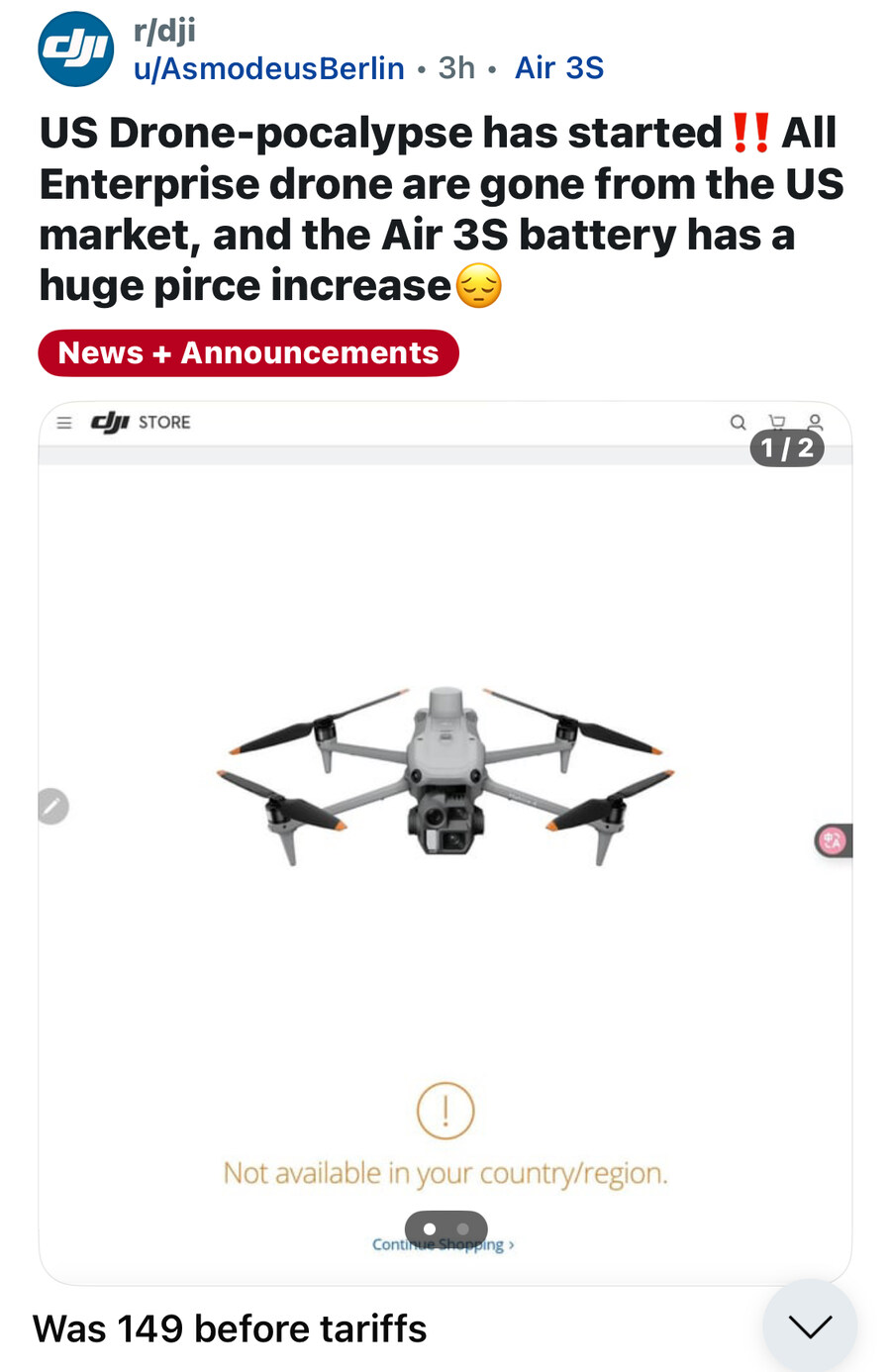Filter by News + Announcements flair
The width and height of the screenshot is (891, 1372).
[248, 352]
